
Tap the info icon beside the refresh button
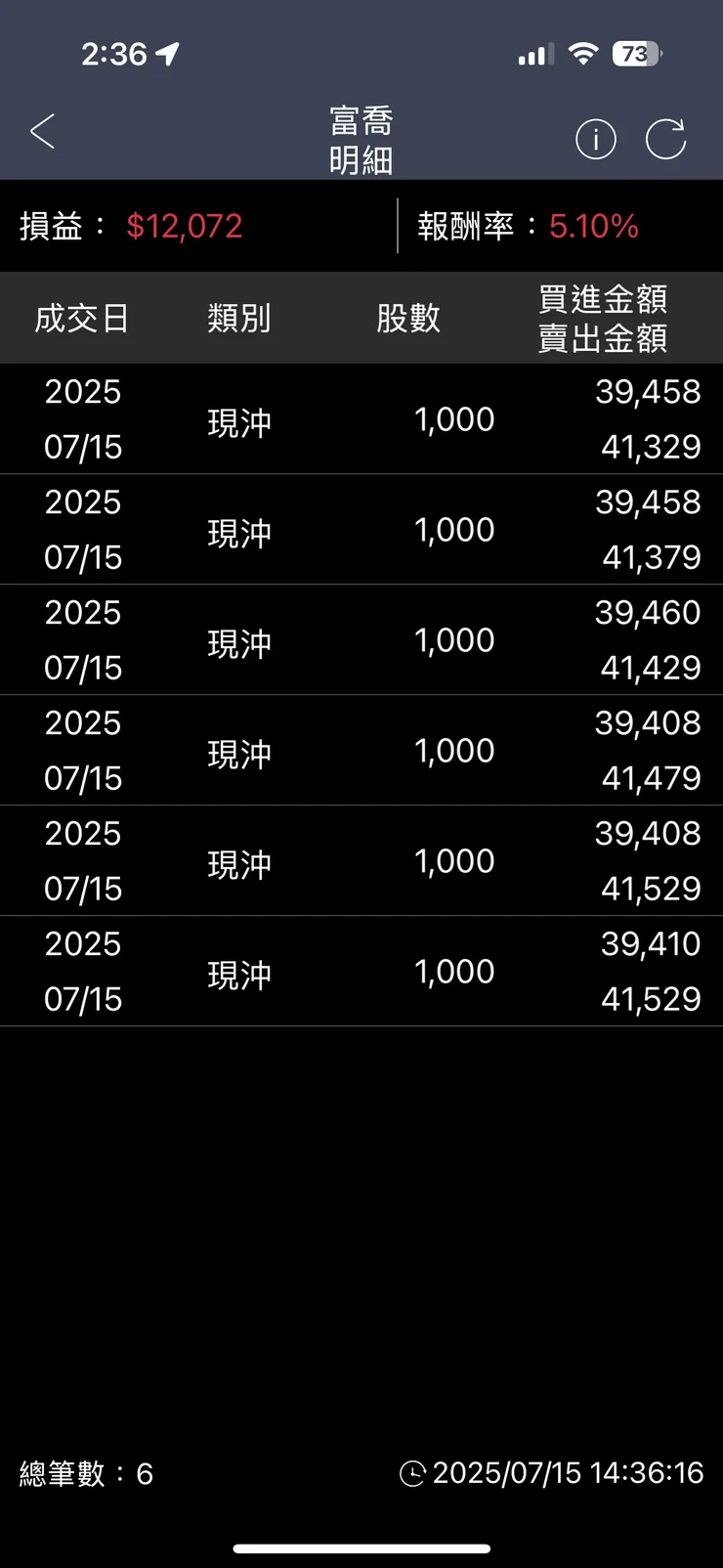(x=595, y=138)
